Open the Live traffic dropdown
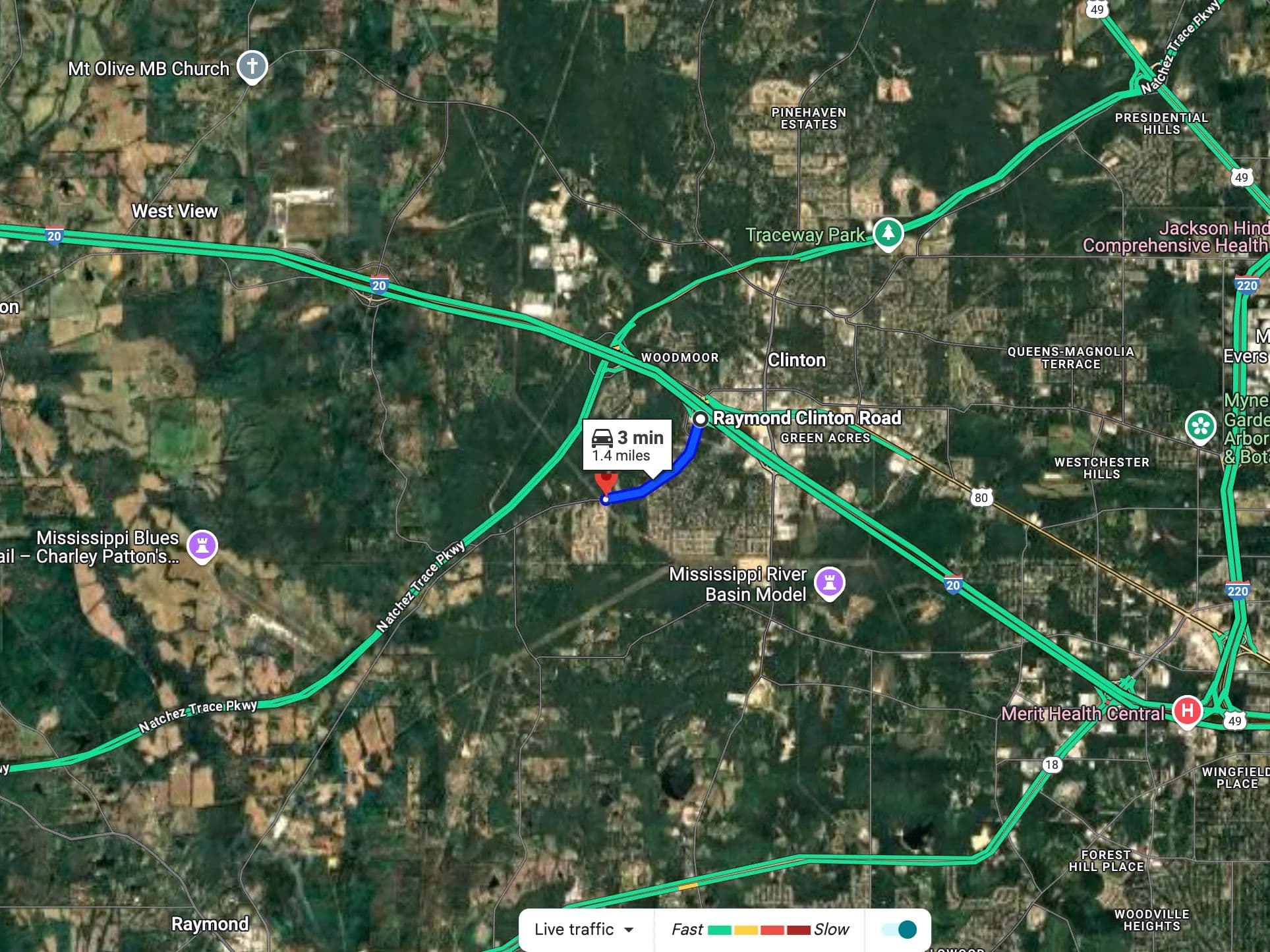Image resolution: width=1270 pixels, height=952 pixels. (583, 930)
